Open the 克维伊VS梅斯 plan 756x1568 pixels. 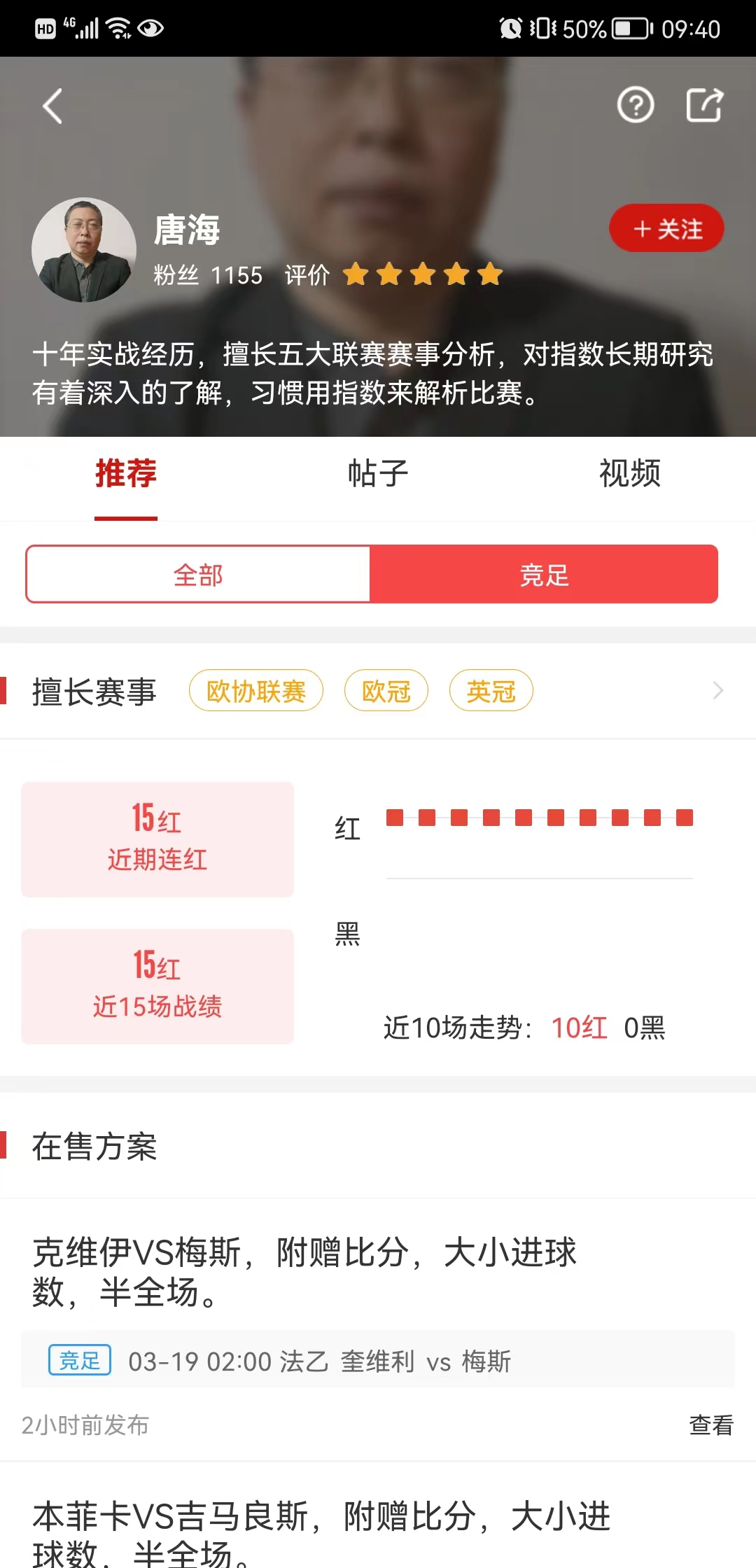tap(304, 1271)
